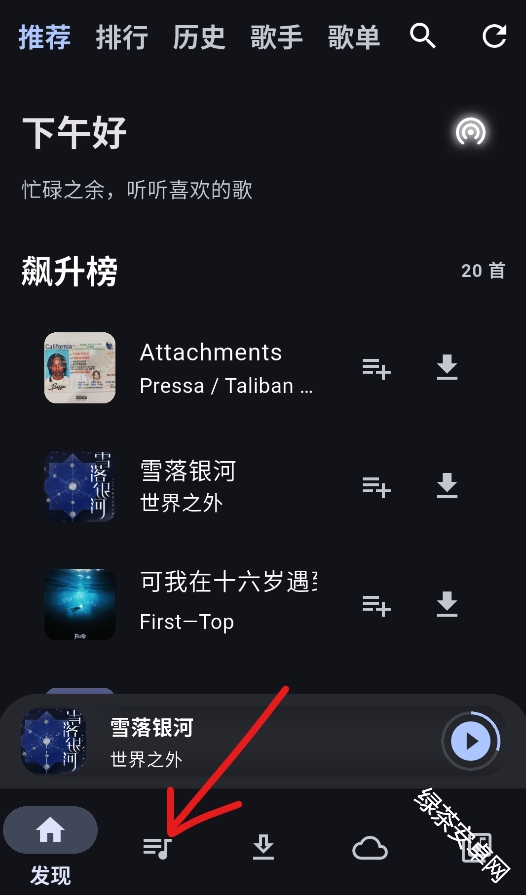
Task: Add 可我在十六岁遇到 song to queue
Action: [x=377, y=605]
